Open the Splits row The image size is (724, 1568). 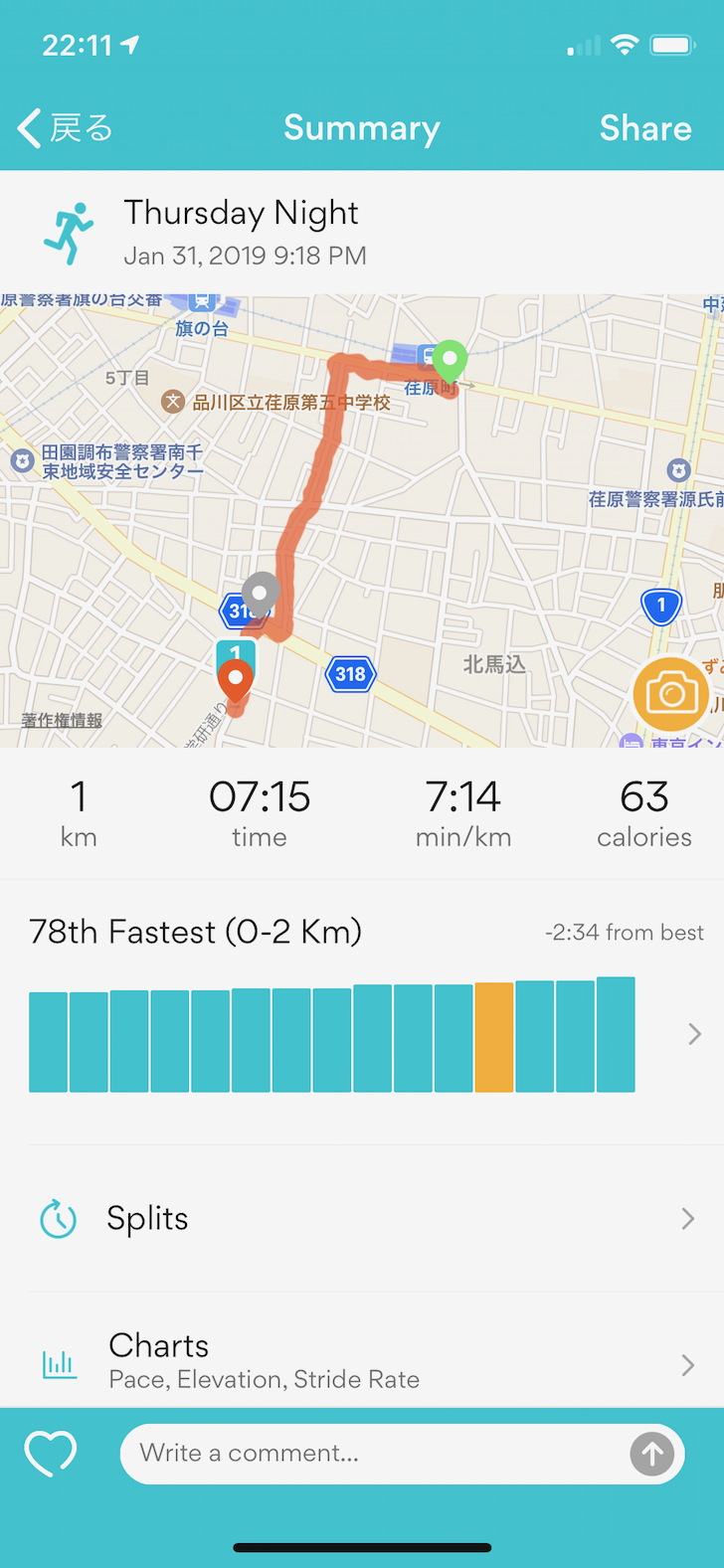click(362, 1218)
